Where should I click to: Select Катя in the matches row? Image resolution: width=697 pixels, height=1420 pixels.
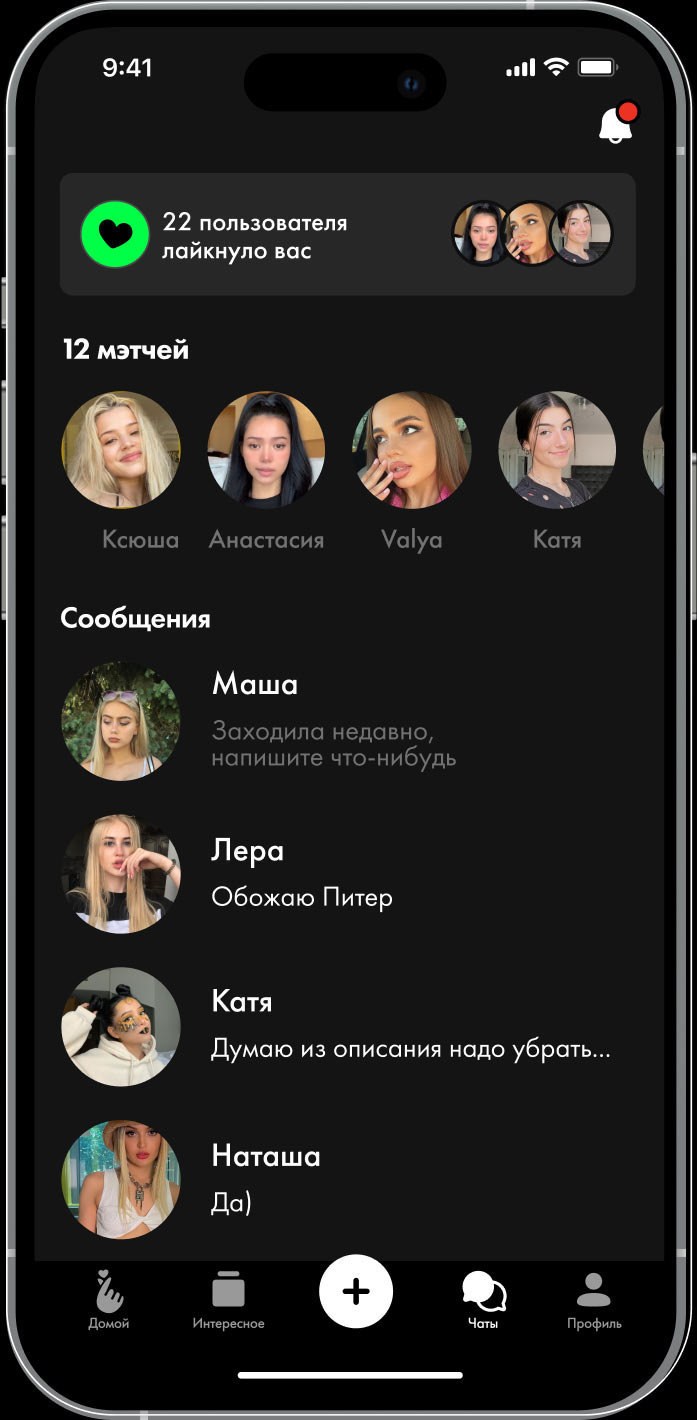pyautogui.click(x=557, y=451)
